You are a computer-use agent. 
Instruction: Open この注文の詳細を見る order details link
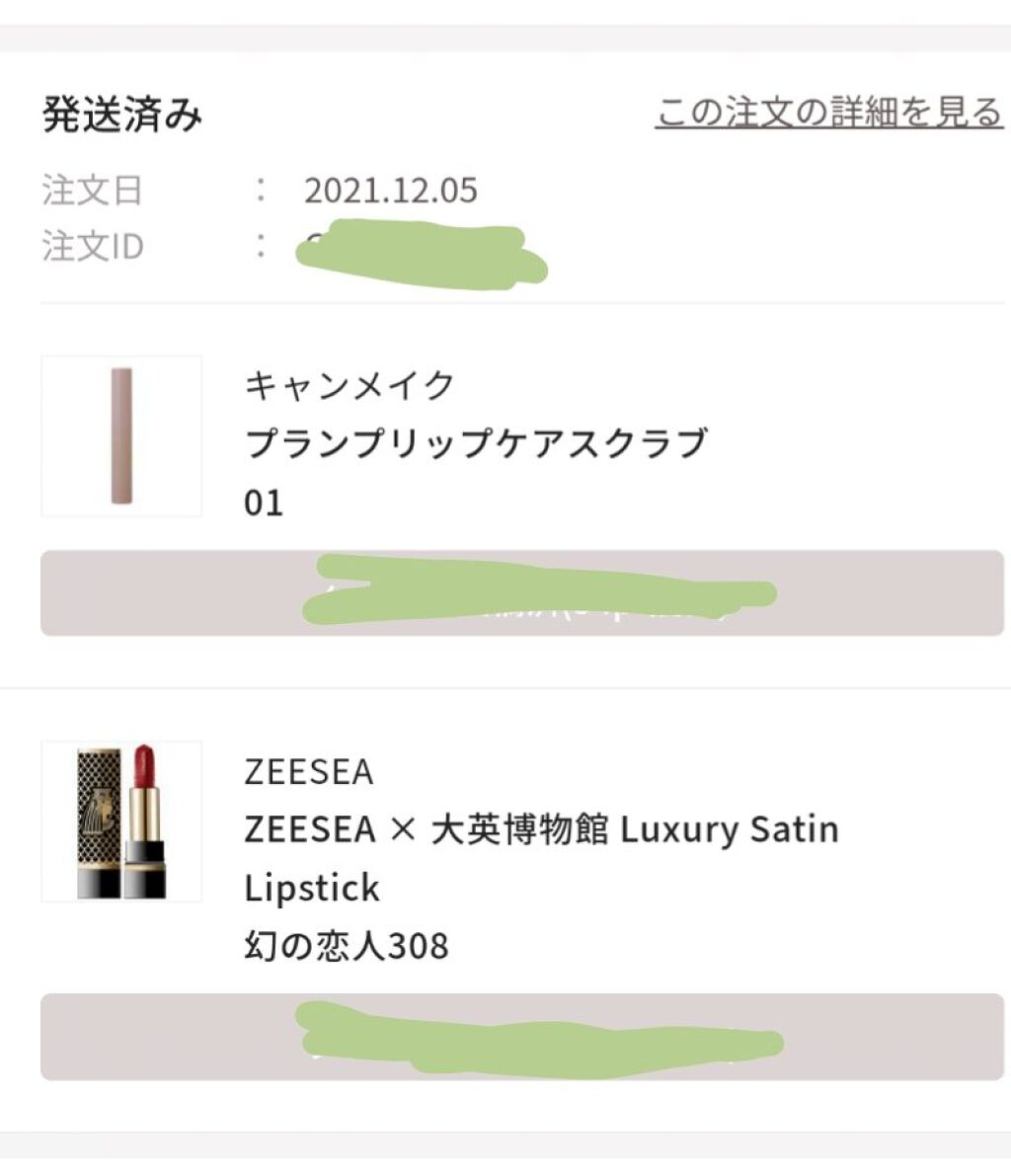click(x=829, y=112)
